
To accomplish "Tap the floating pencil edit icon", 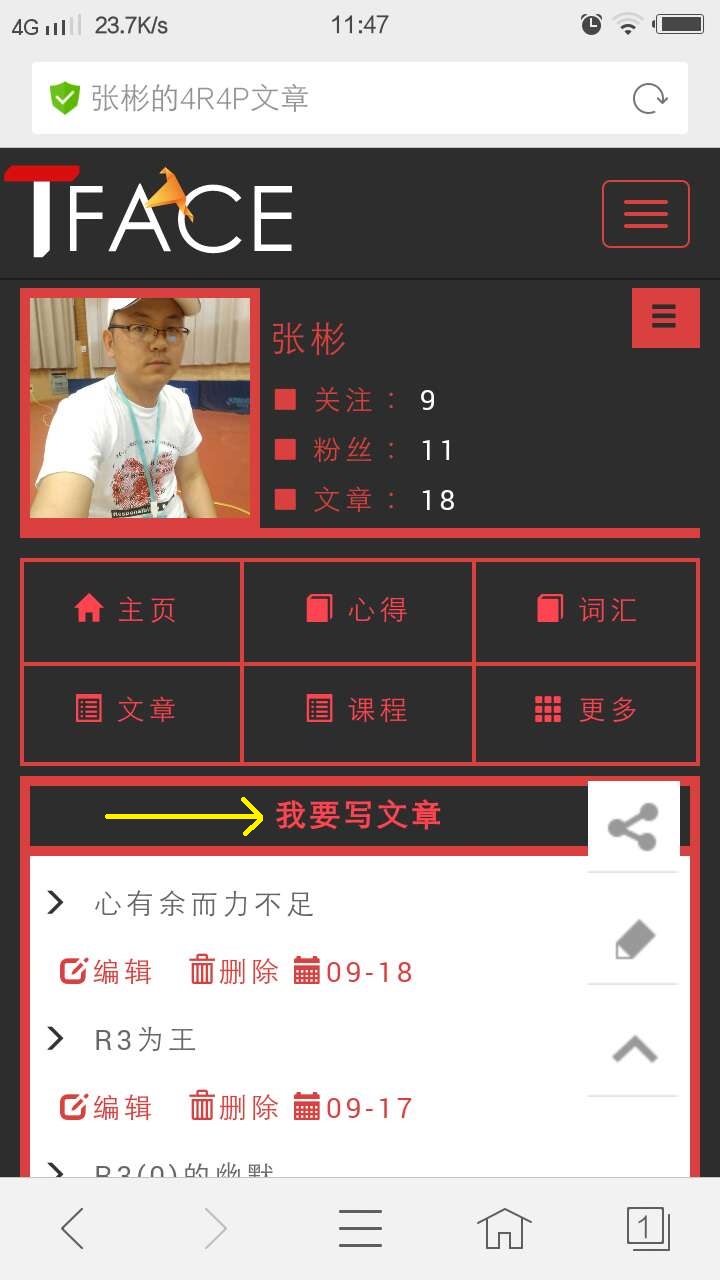I will (x=633, y=940).
